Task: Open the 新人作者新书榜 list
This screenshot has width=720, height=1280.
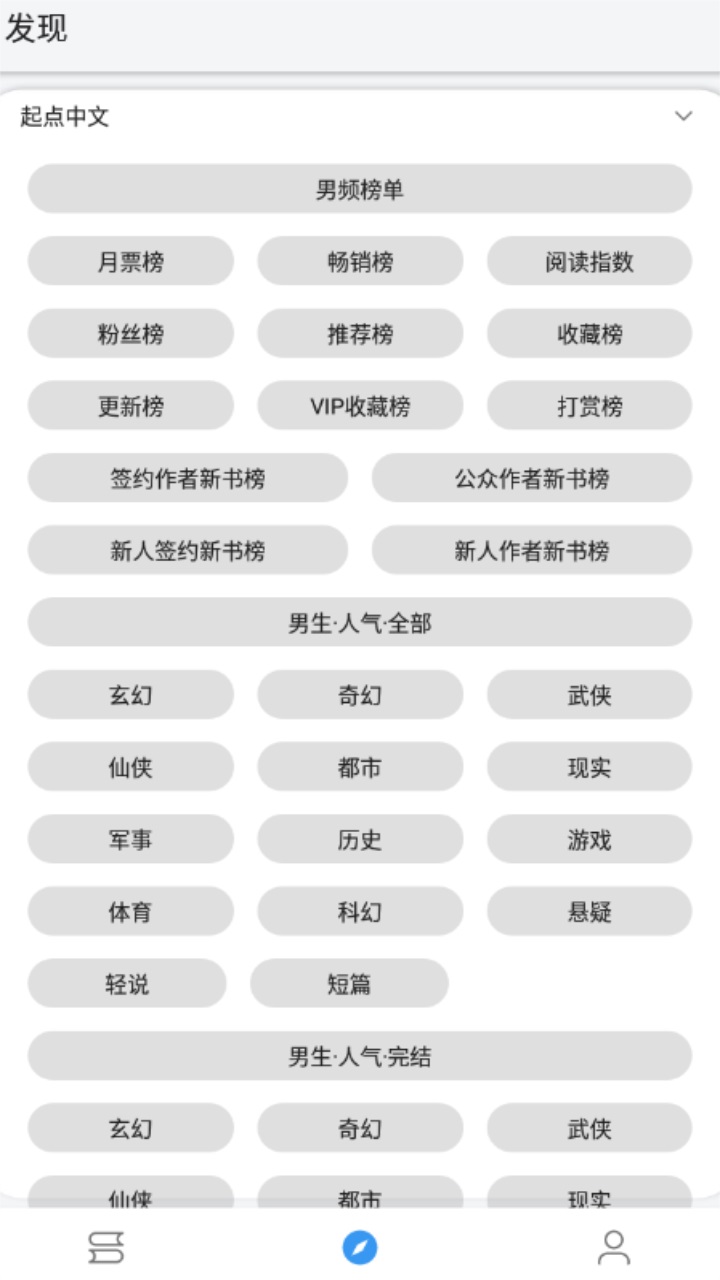Action: [531, 550]
